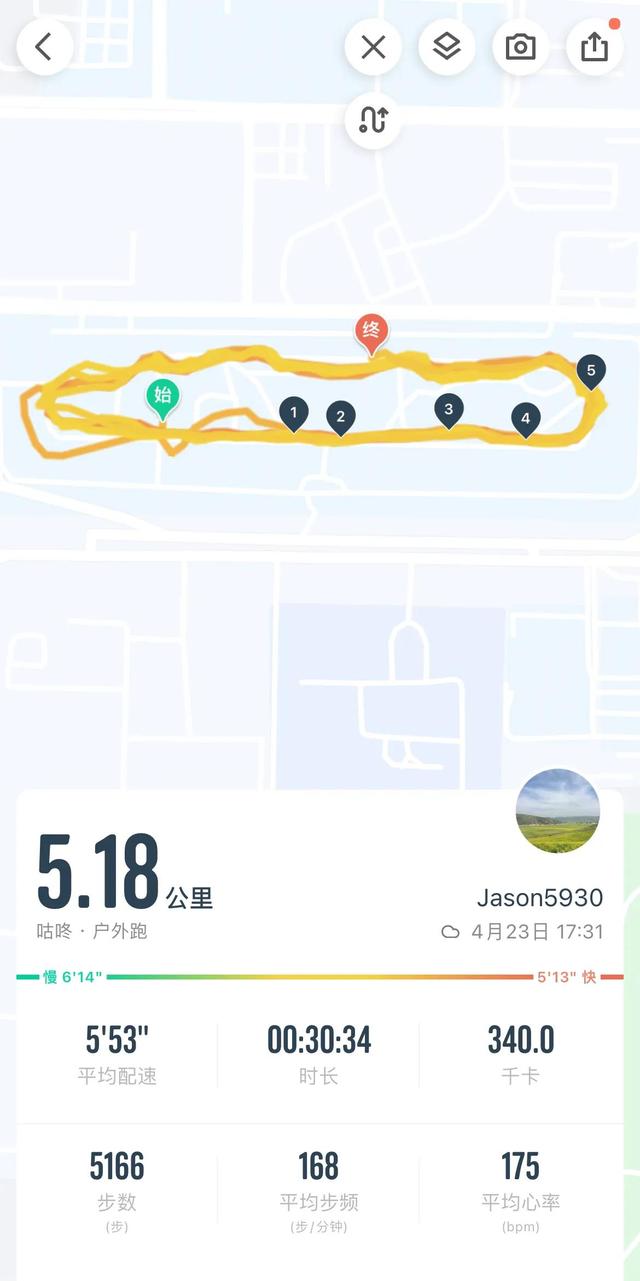Tap the route track icon below the X
This screenshot has width=640, height=1281.
click(373, 120)
